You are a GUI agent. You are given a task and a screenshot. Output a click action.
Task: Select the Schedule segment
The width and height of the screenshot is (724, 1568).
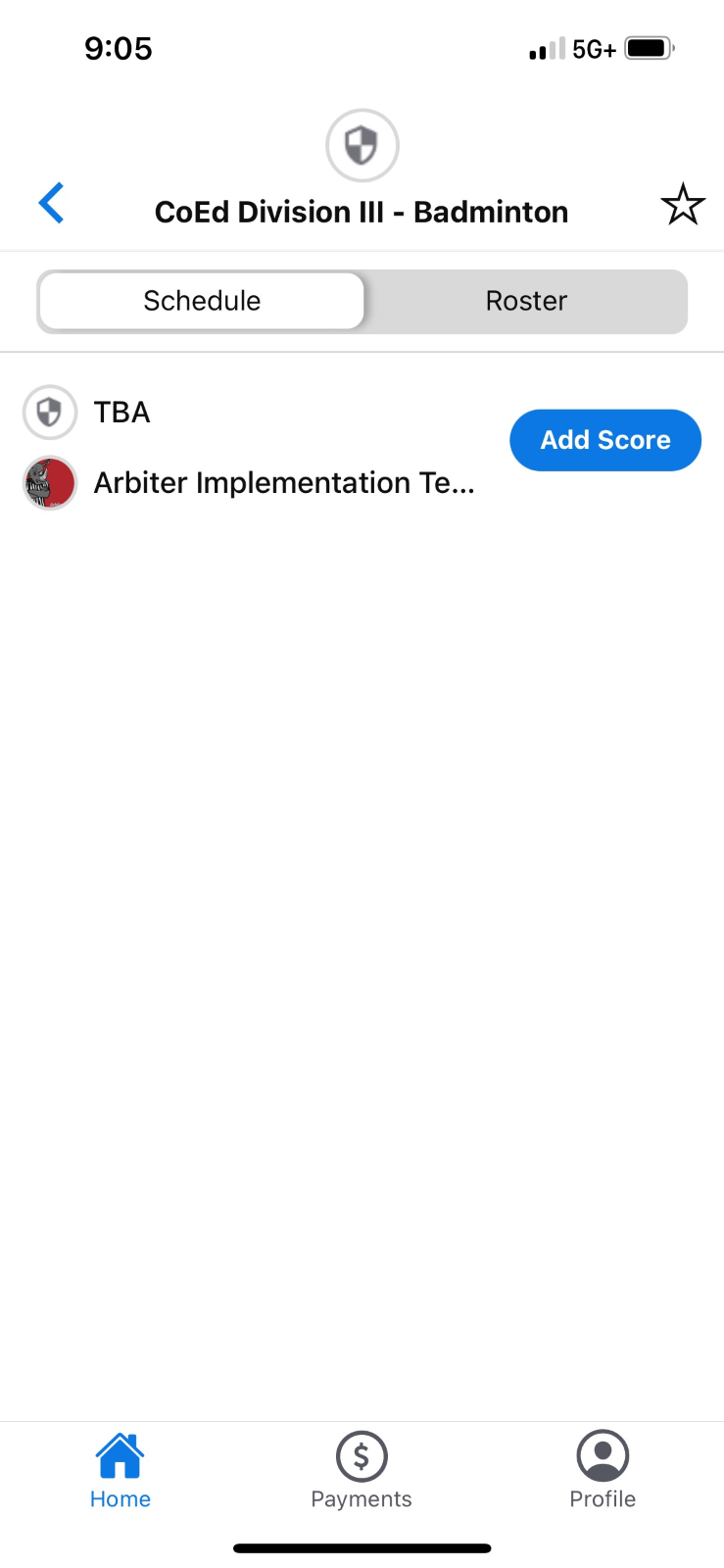pos(202,301)
